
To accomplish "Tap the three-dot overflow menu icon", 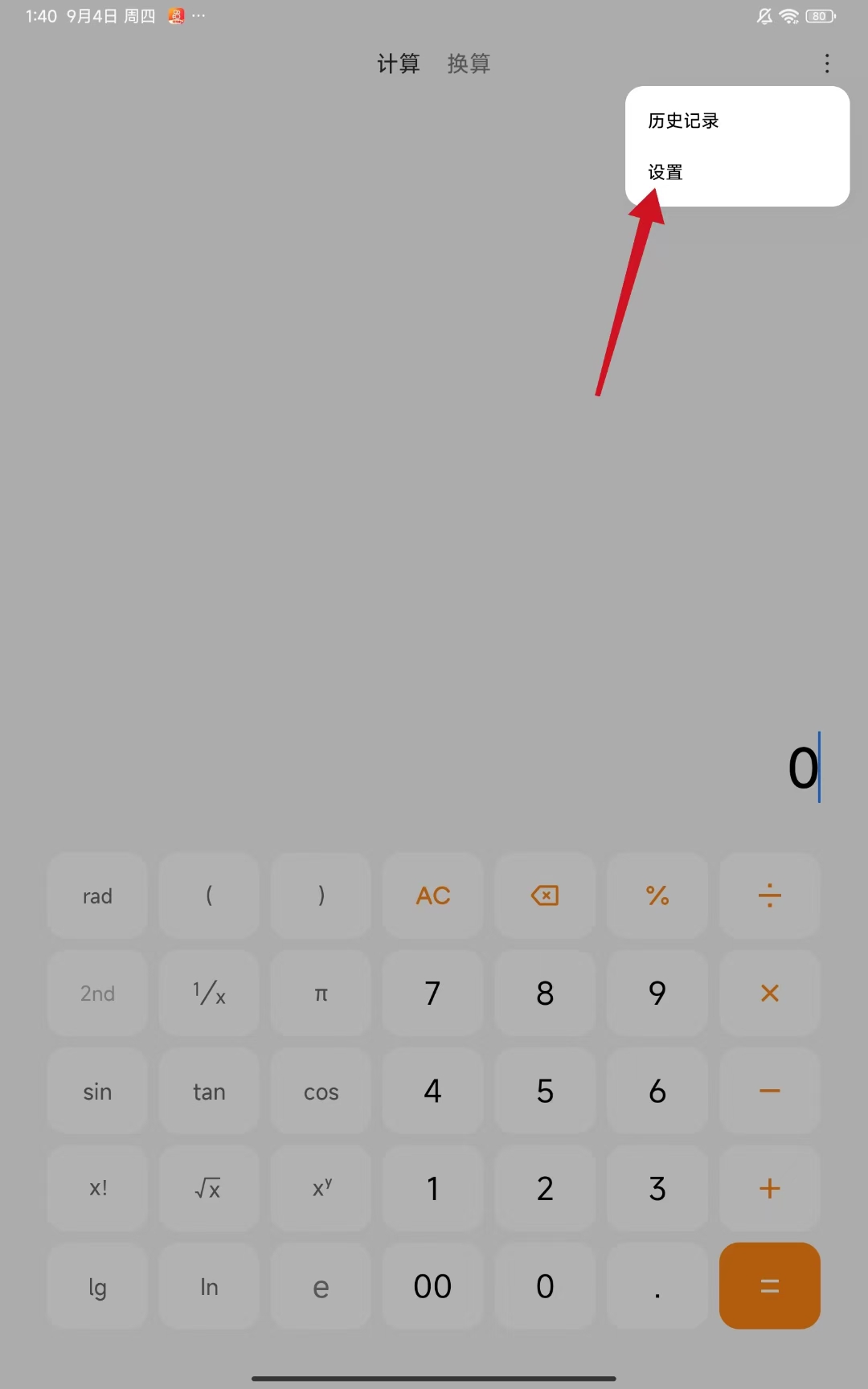I will 826,64.
